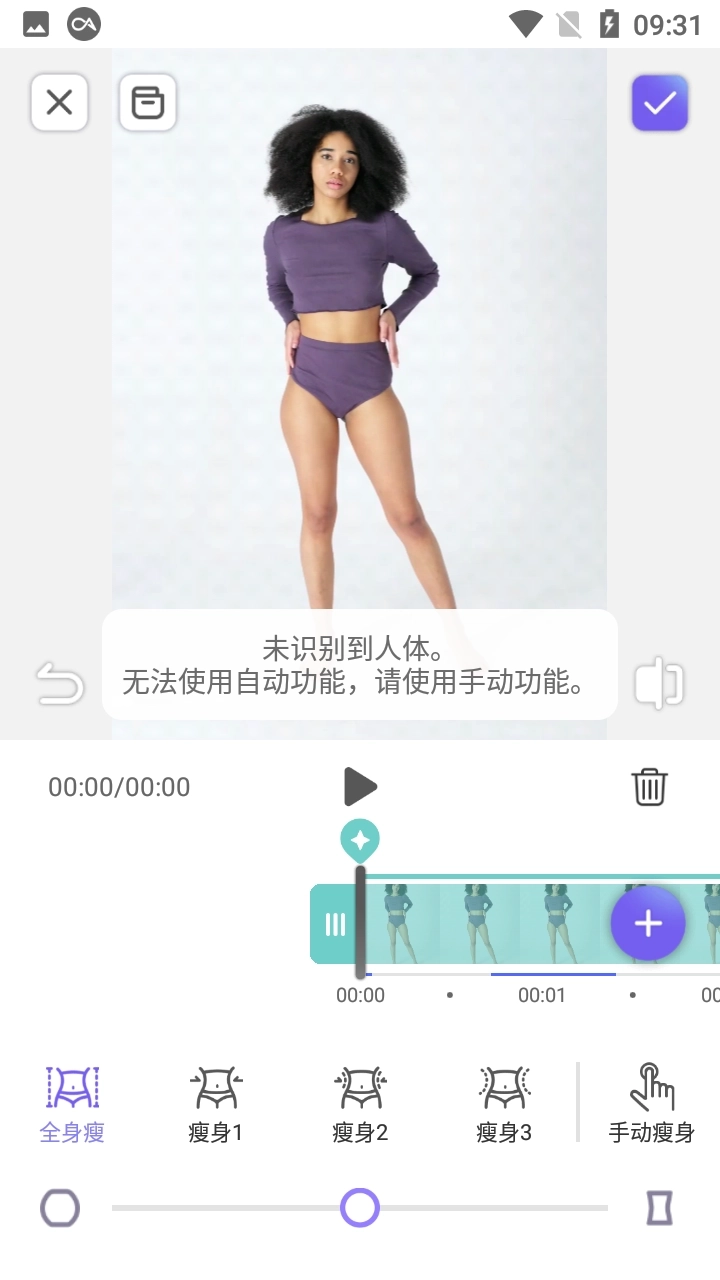
Task: Tap the narrow shape icon right of the slider
Action: pyautogui.click(x=659, y=1208)
